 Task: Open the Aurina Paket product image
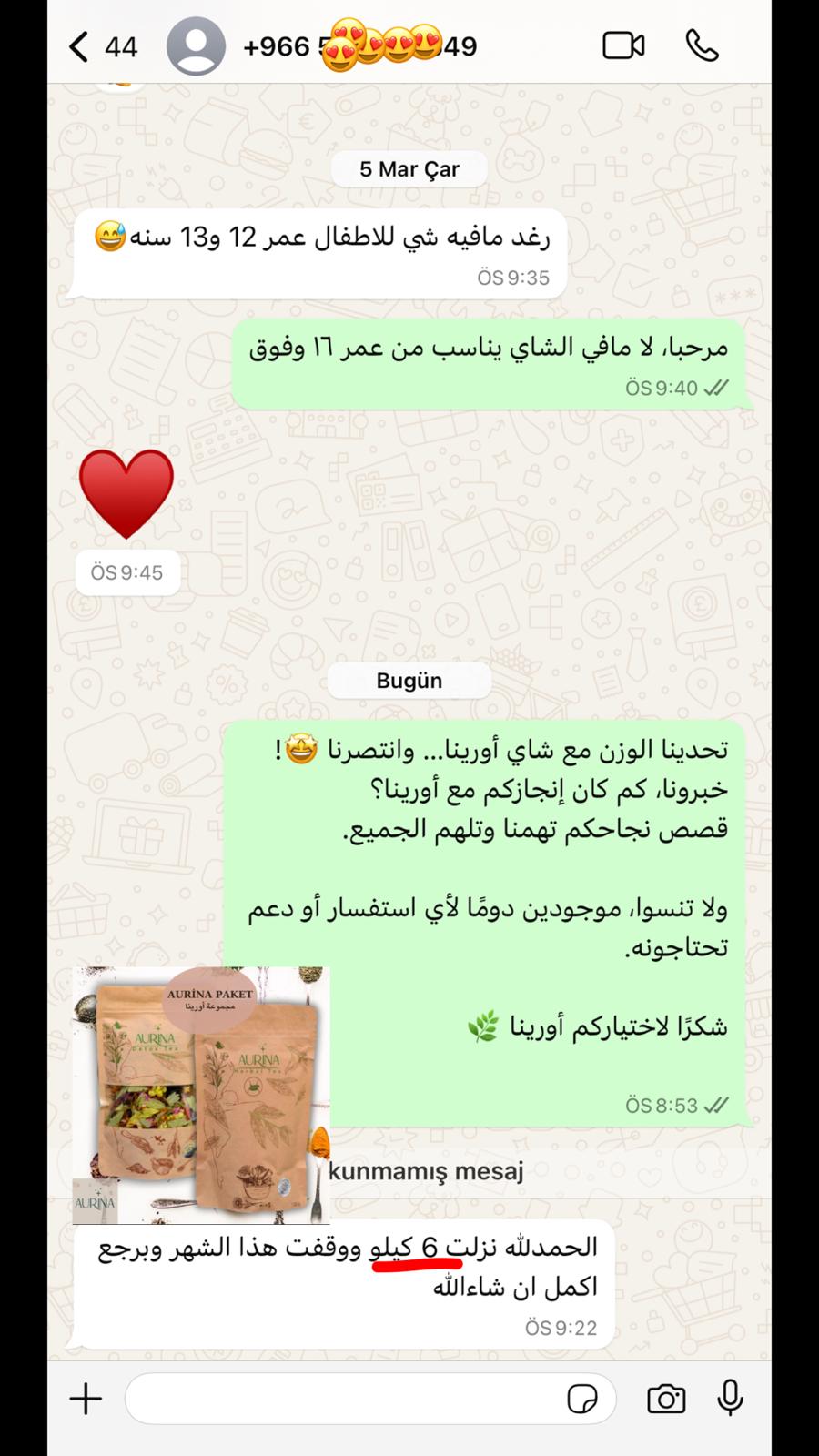pos(201,1095)
